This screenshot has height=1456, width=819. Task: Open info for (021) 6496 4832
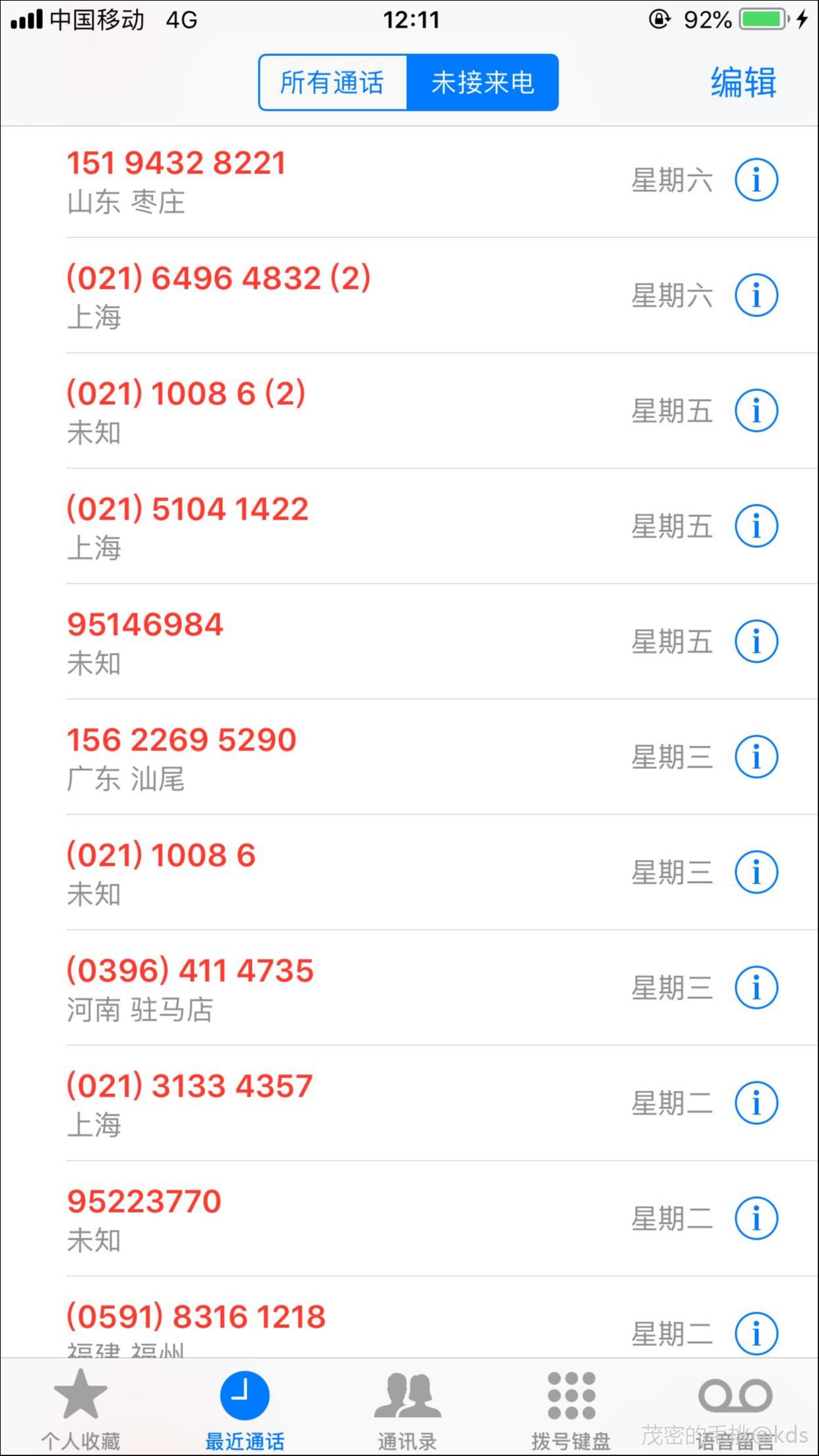[x=756, y=295]
